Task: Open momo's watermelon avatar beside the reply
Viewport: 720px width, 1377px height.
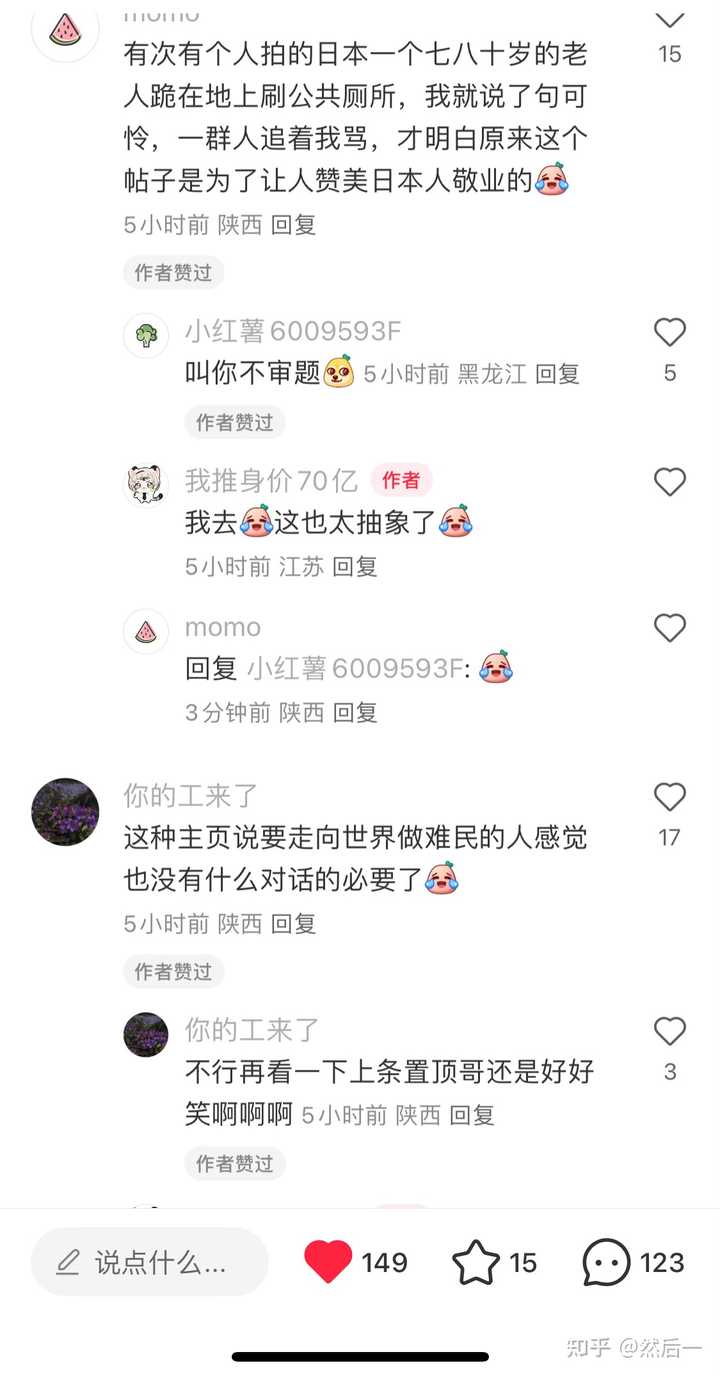Action: (x=146, y=632)
